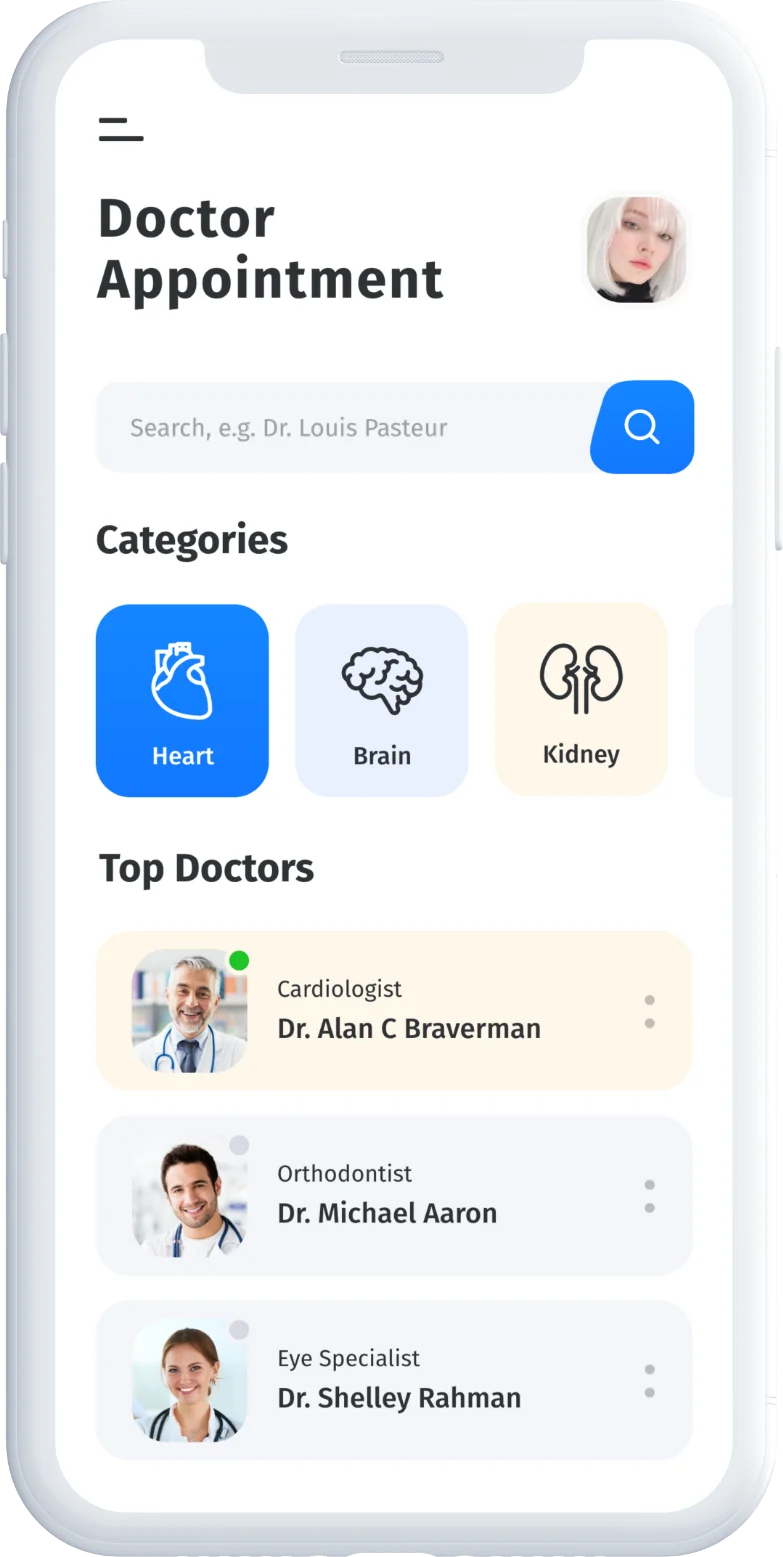Tap the blue search button
Image resolution: width=783 pixels, height=1557 pixels.
(x=642, y=427)
